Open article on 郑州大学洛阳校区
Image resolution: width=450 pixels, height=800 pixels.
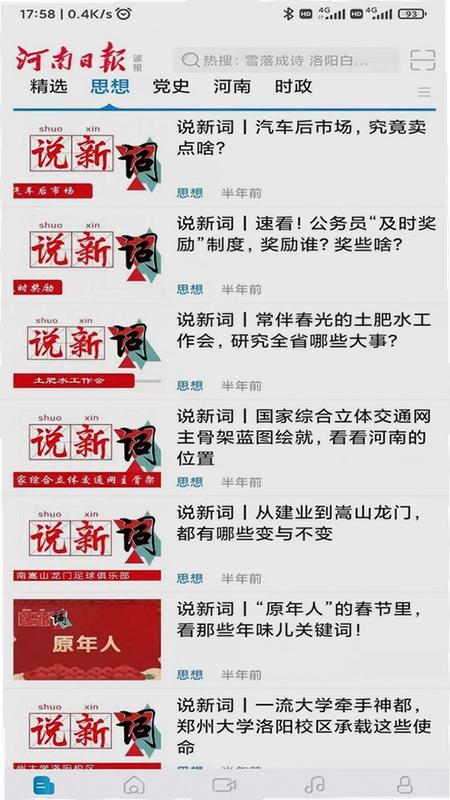tap(225, 730)
